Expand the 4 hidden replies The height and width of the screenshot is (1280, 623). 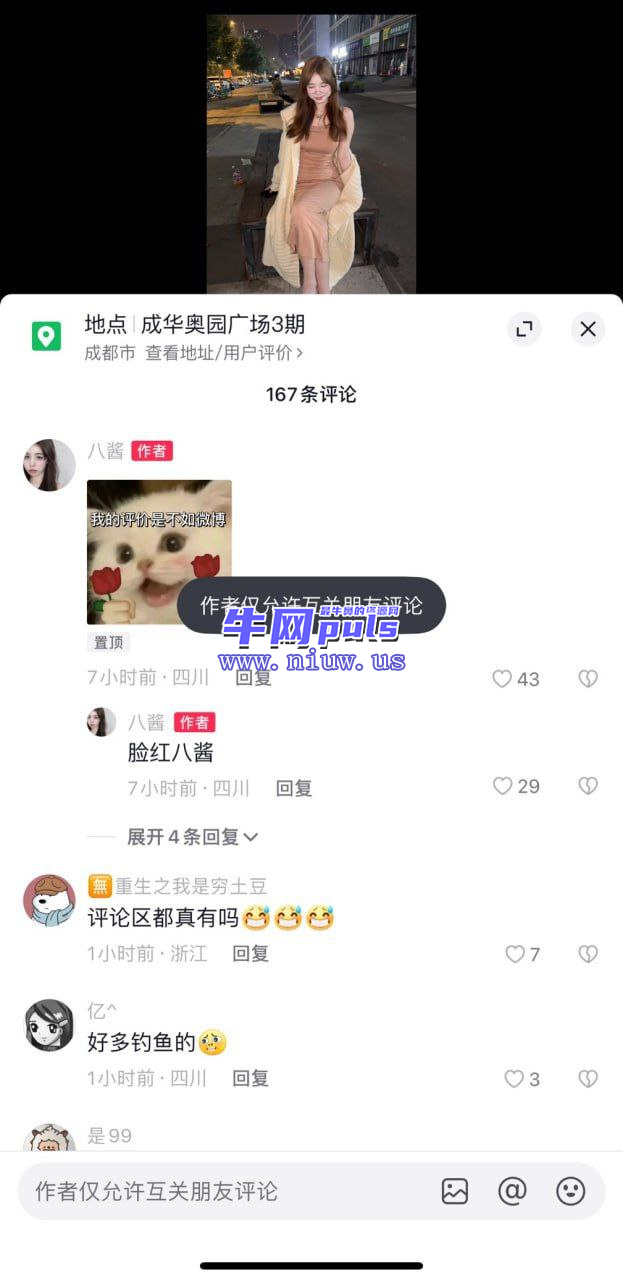point(192,837)
